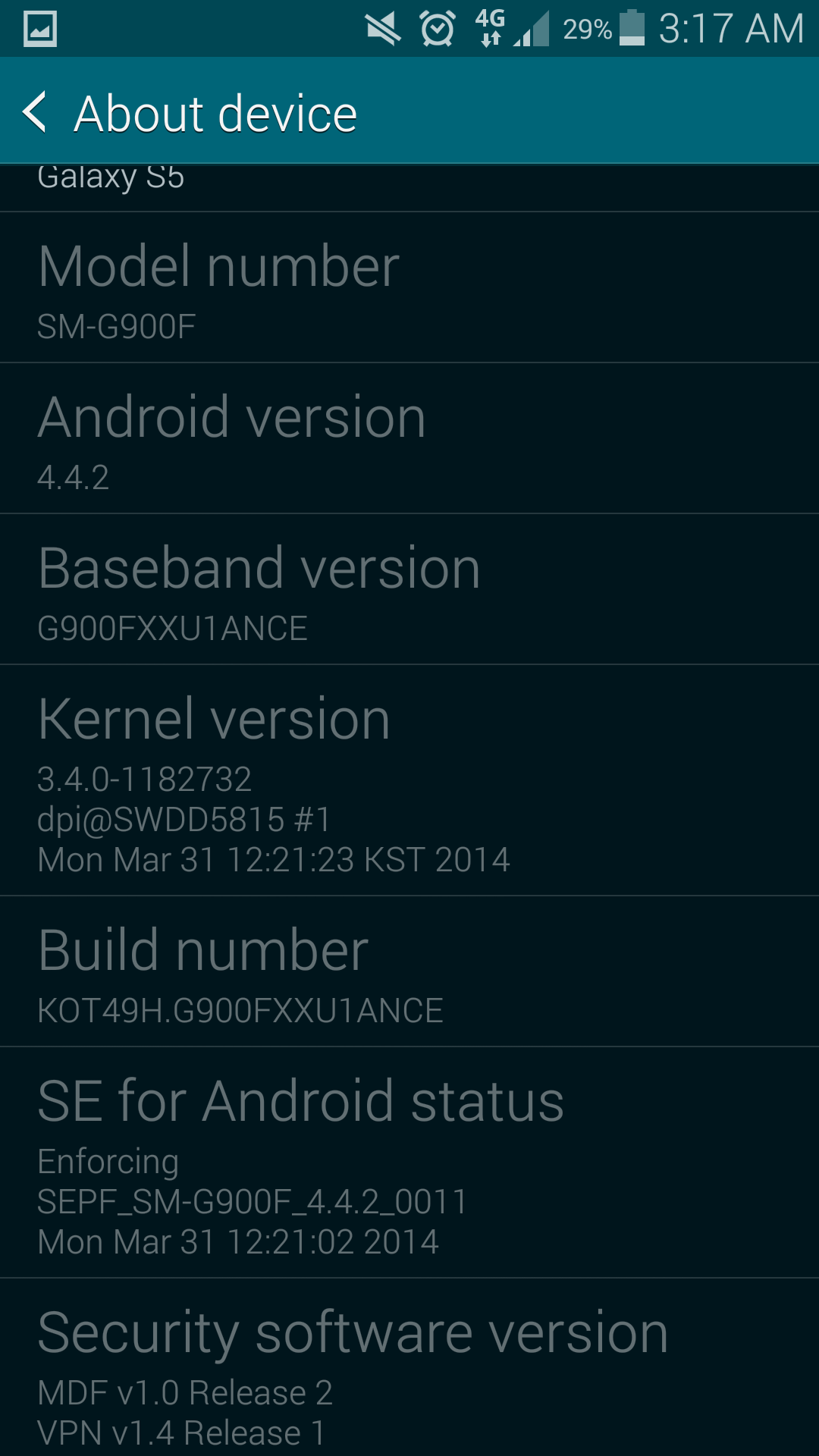The height and width of the screenshot is (1456, 819).
Task: Tap the Build number row
Action: tap(409, 971)
